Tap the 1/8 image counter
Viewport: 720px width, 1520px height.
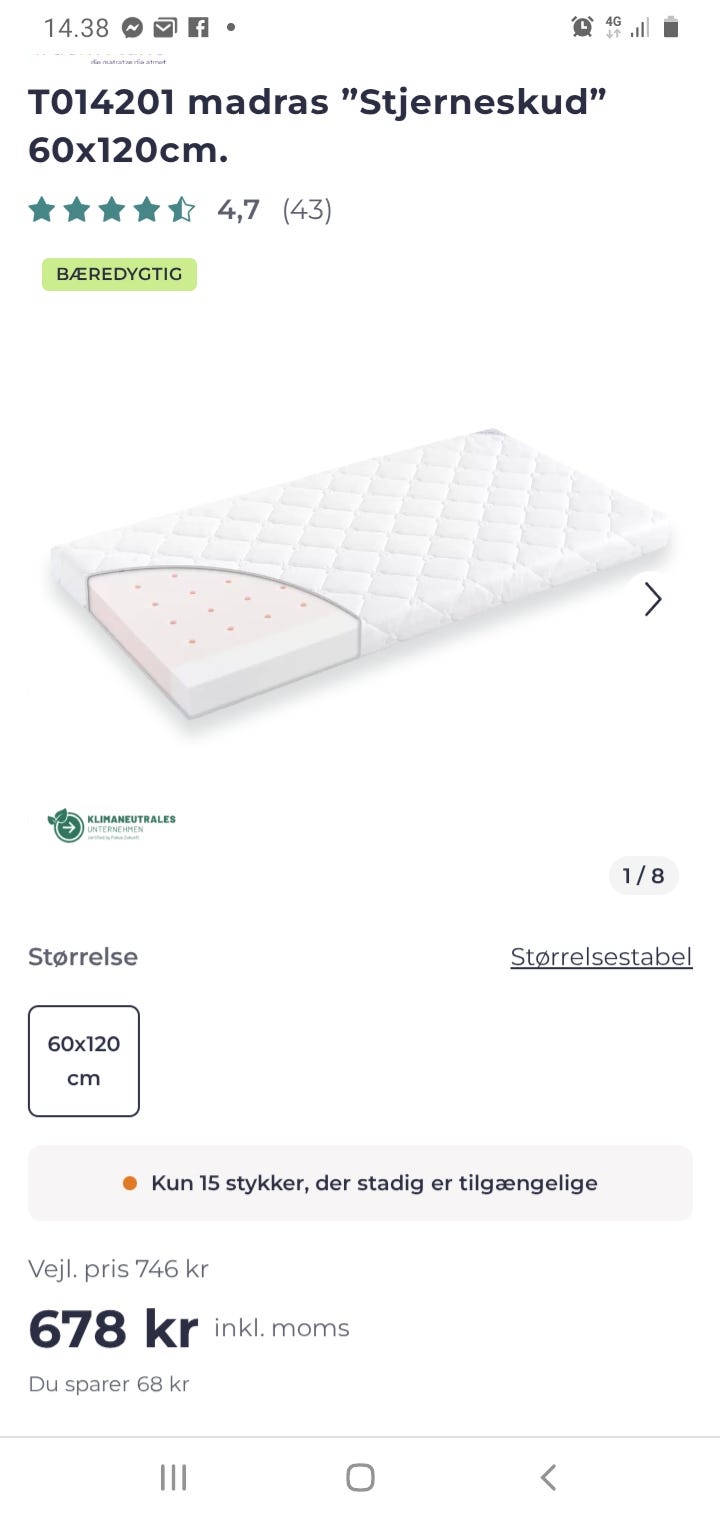[643, 875]
